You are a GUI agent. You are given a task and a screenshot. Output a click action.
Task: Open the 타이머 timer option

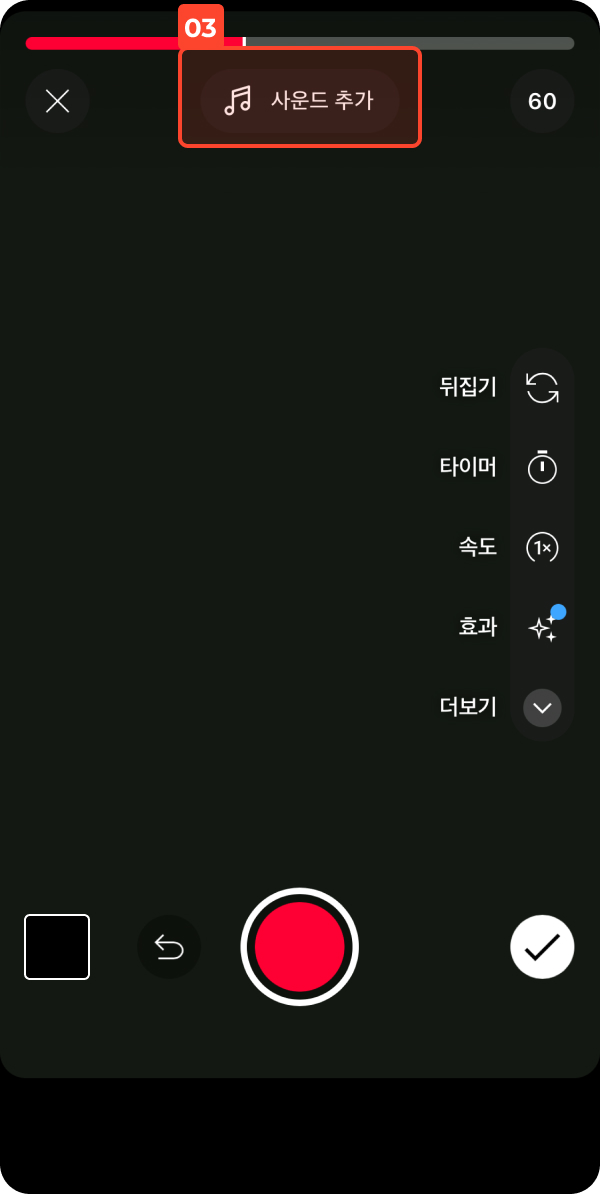pos(542,467)
